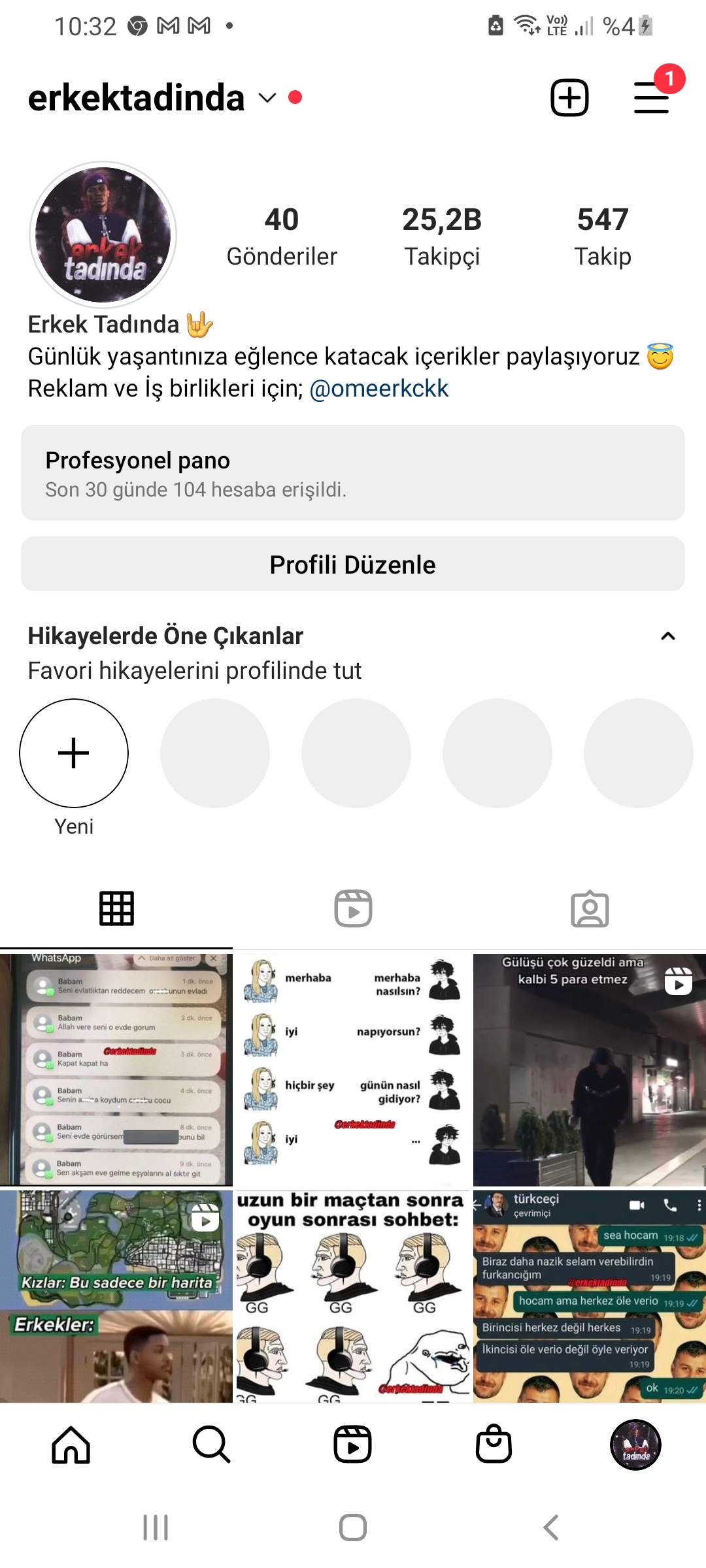Open the shop bag tab
The width and height of the screenshot is (706, 1568).
(x=494, y=1445)
